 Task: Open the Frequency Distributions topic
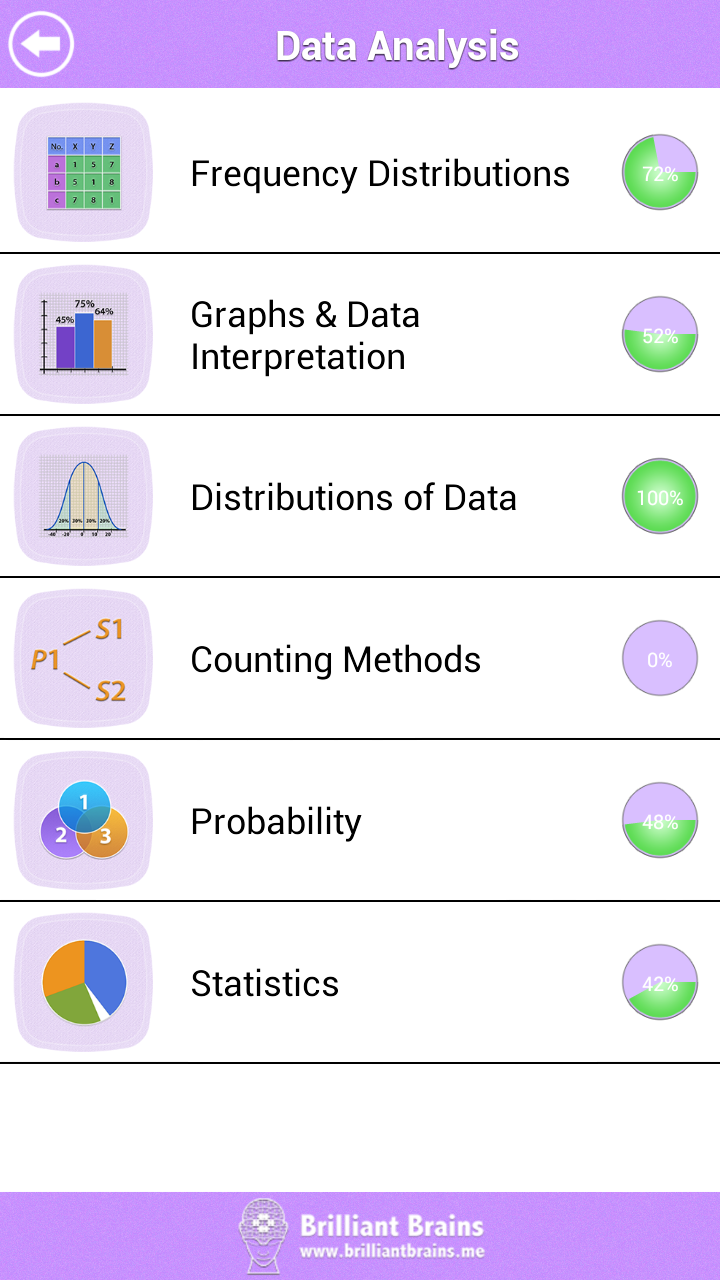(x=380, y=172)
